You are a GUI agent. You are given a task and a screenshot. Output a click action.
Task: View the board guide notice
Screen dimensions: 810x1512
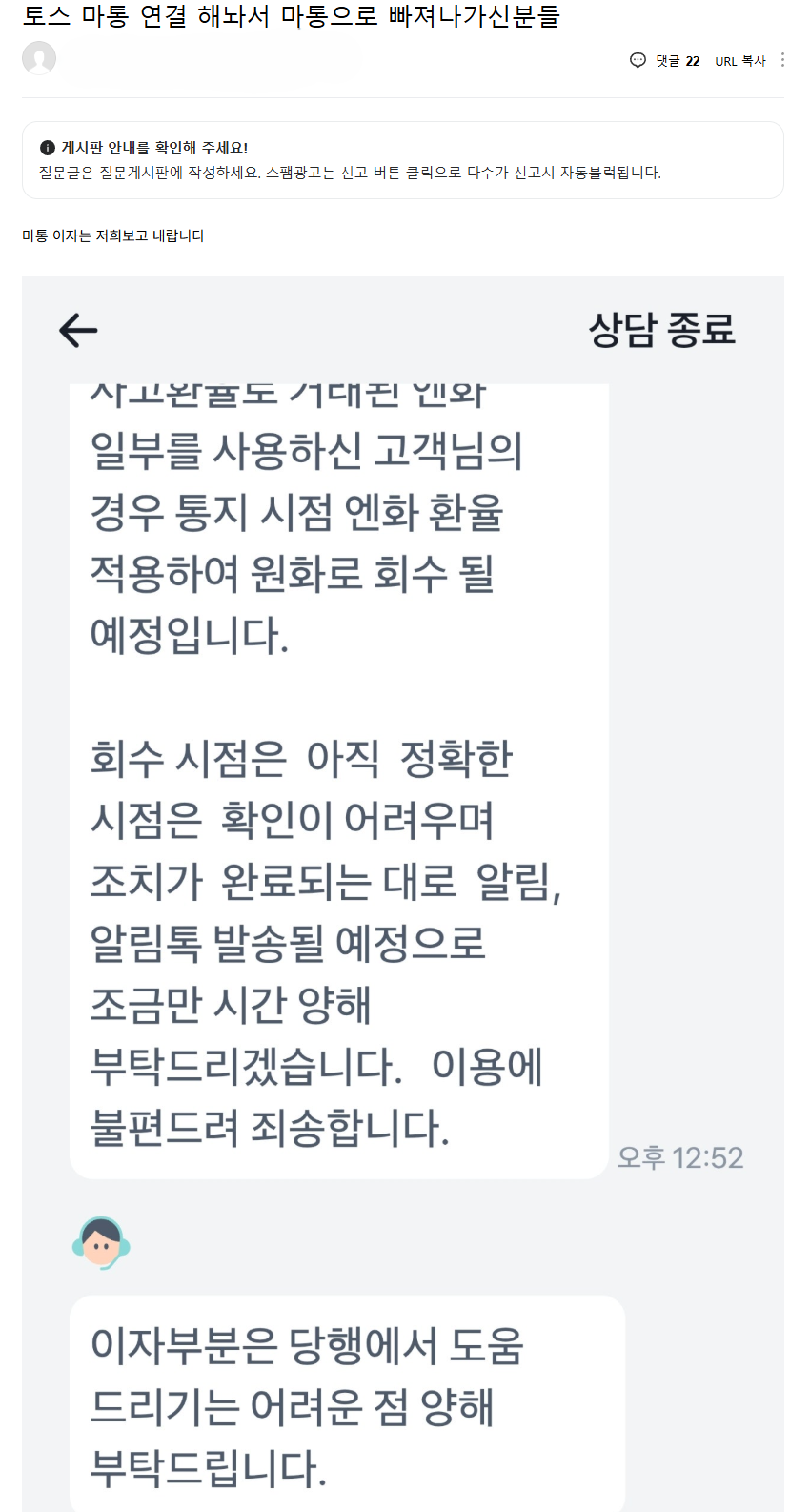pyautogui.click(x=154, y=148)
